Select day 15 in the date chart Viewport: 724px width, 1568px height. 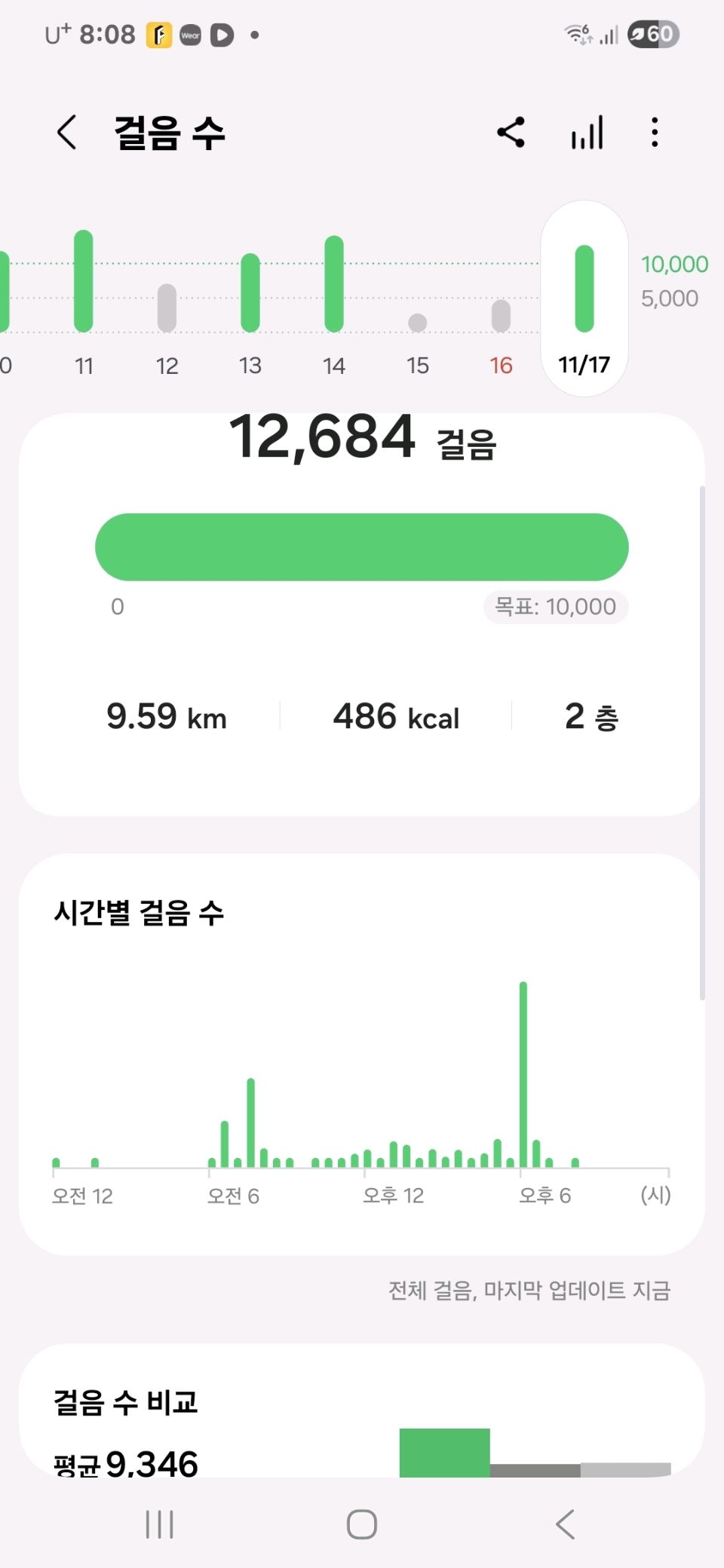[x=417, y=332]
